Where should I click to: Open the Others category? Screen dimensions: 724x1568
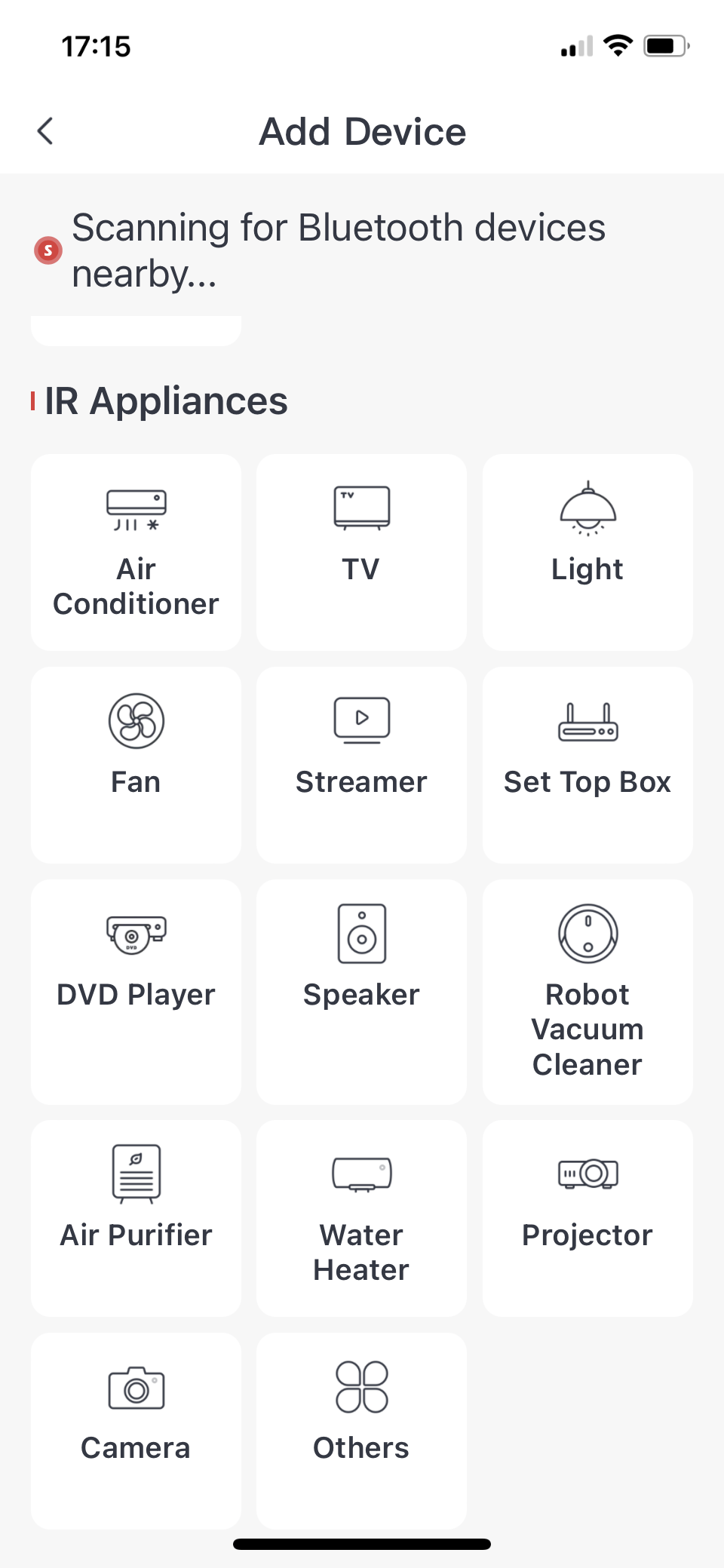click(361, 1431)
